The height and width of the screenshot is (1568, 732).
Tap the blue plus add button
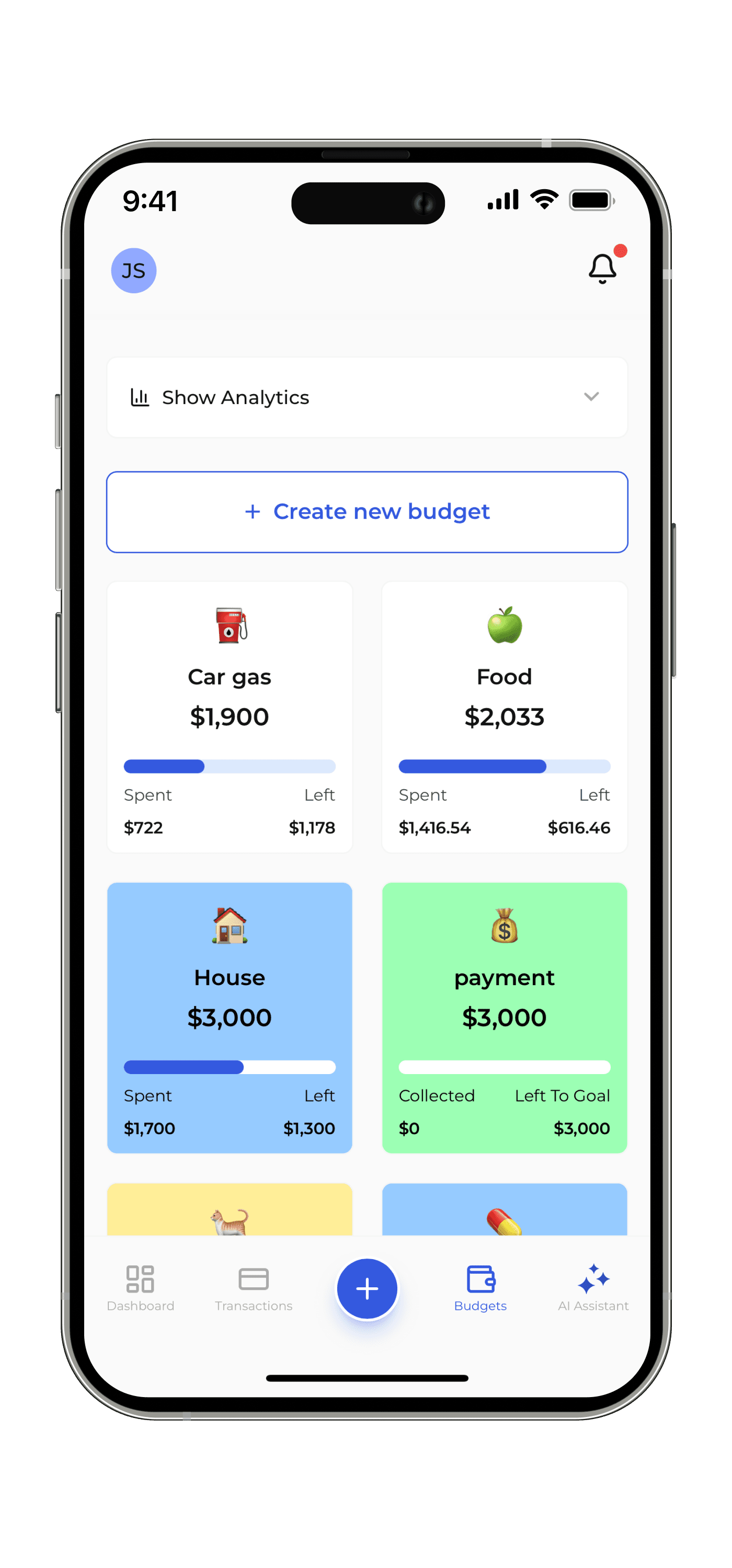tap(367, 1288)
